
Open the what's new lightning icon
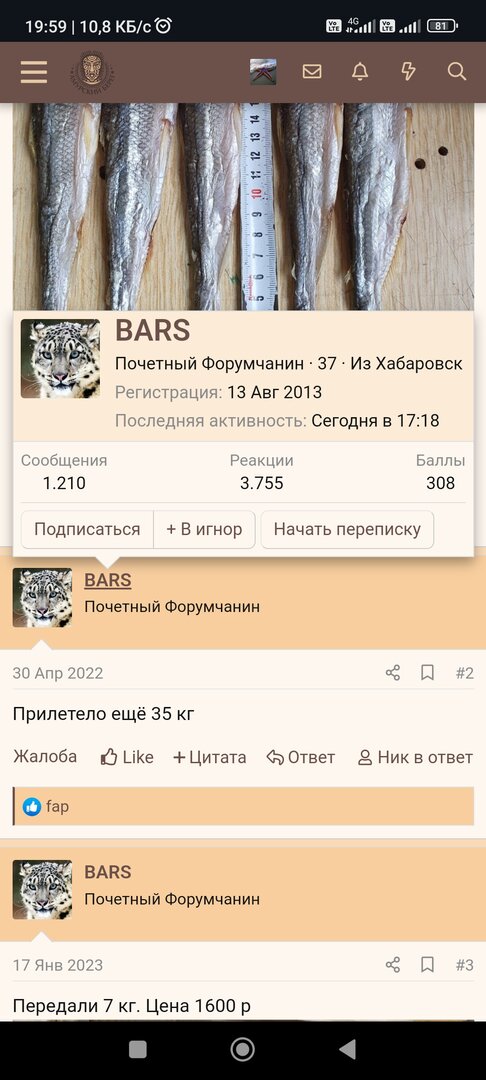[x=409, y=72]
